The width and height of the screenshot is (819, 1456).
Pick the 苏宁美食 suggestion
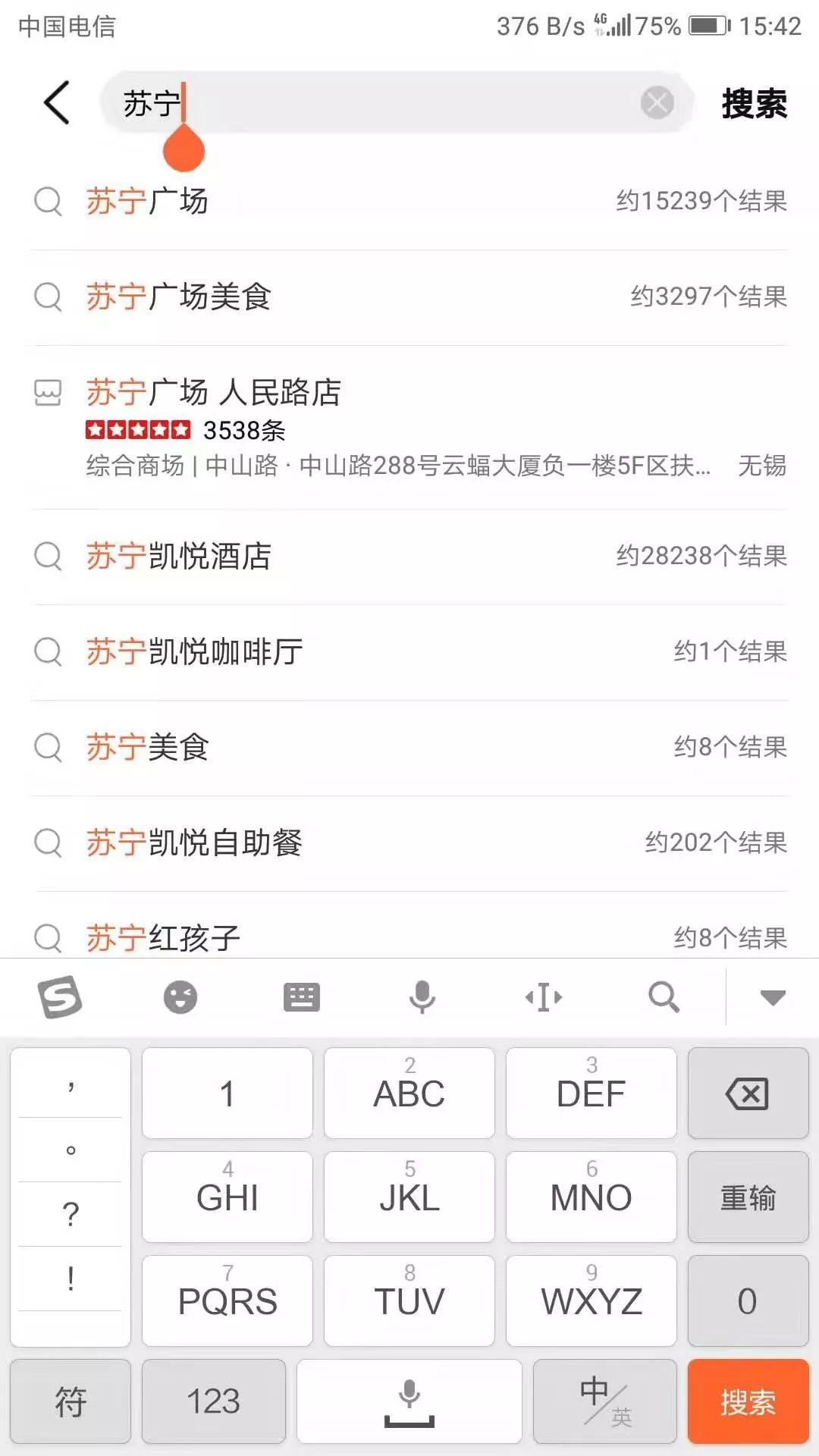pos(409,748)
